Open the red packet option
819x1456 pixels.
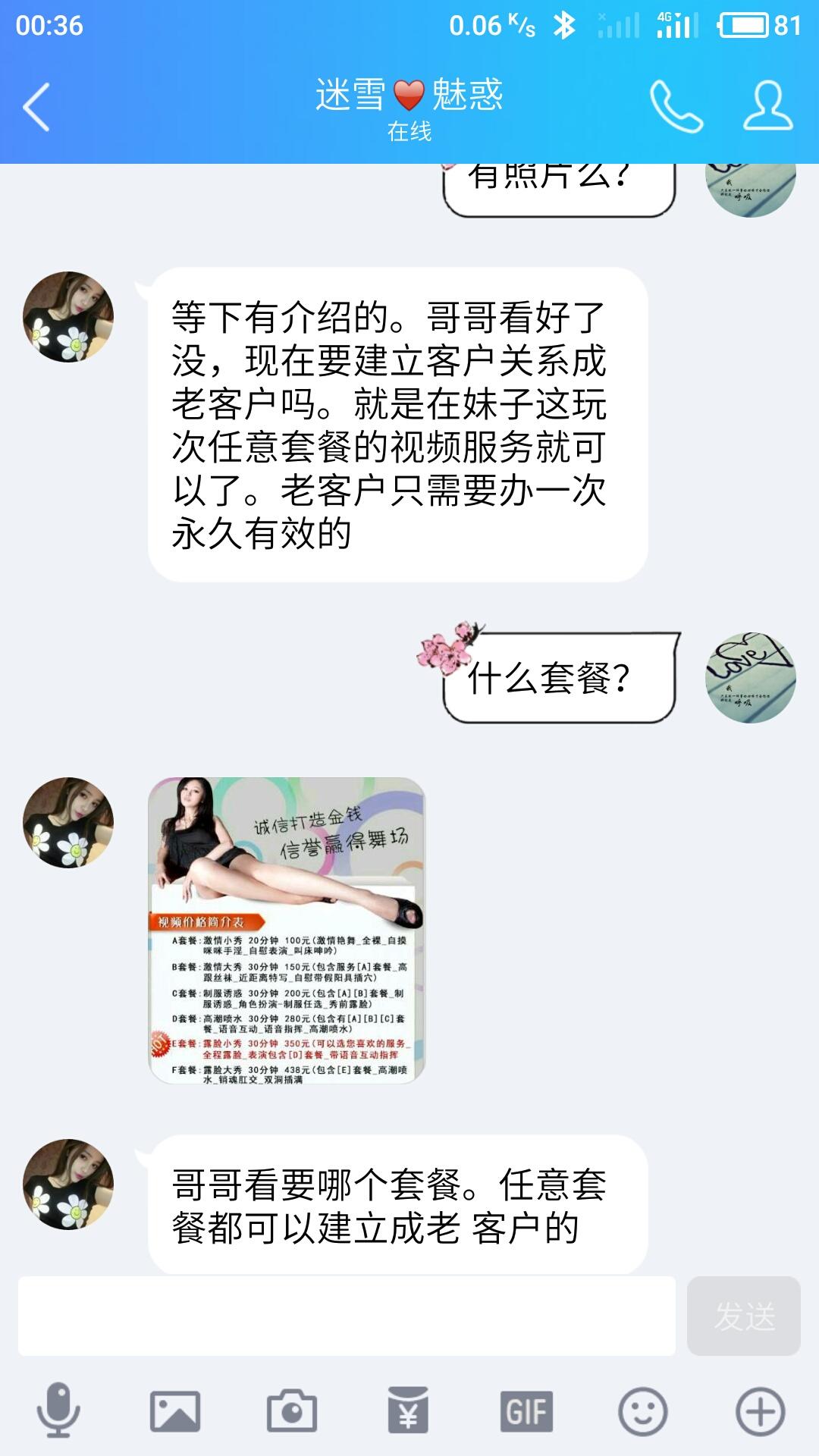(x=408, y=1412)
